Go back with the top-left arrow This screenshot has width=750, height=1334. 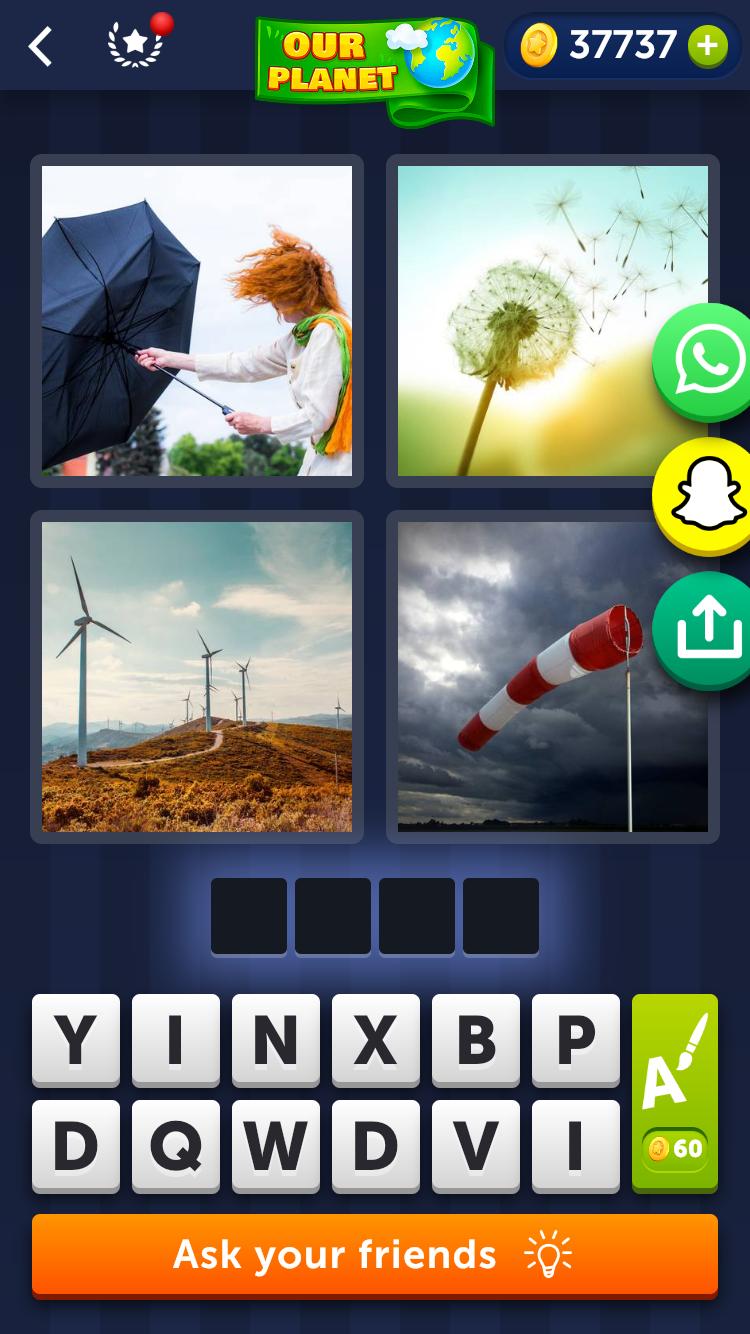[40, 46]
